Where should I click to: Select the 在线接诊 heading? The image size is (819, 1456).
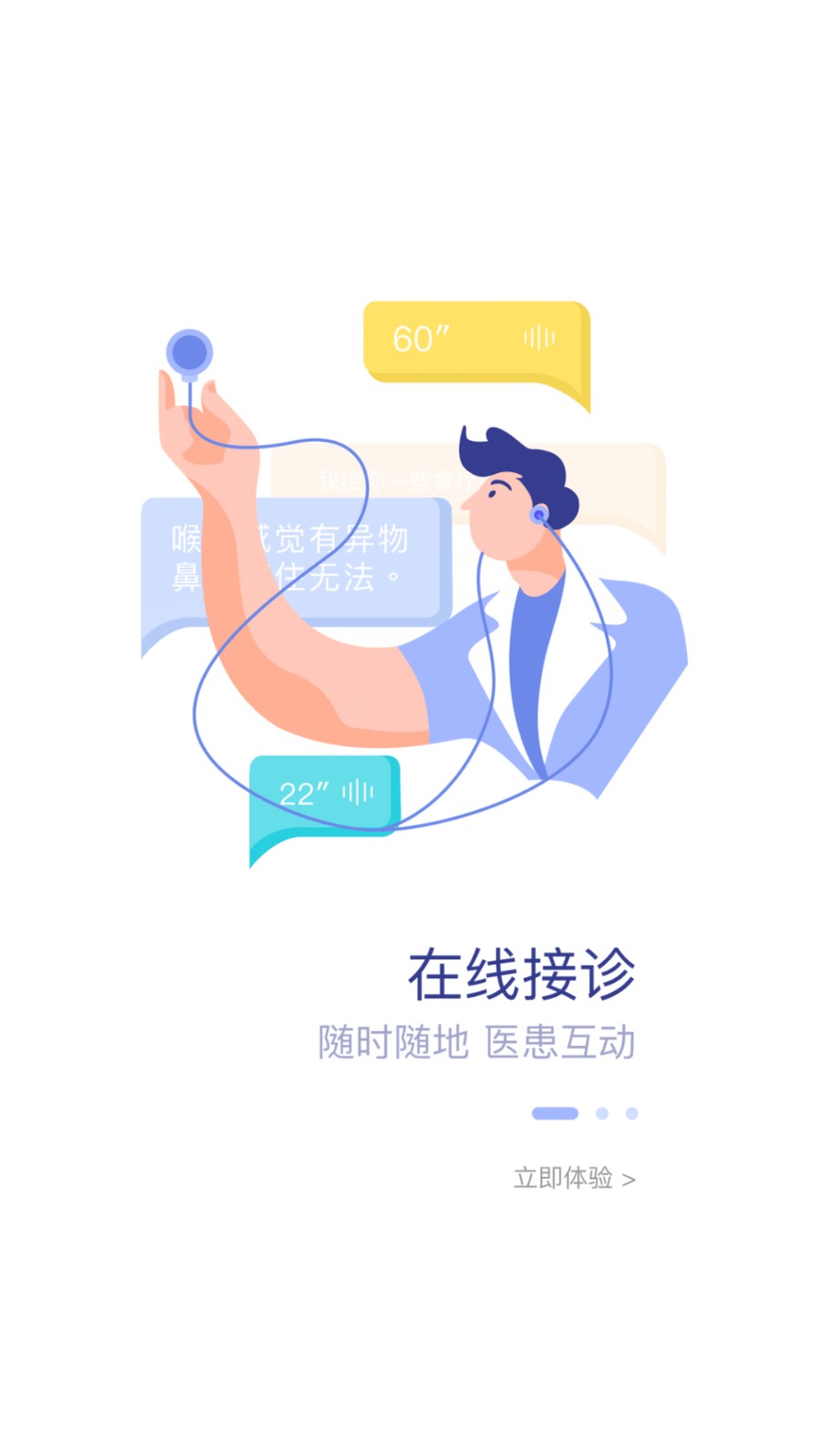[523, 973]
